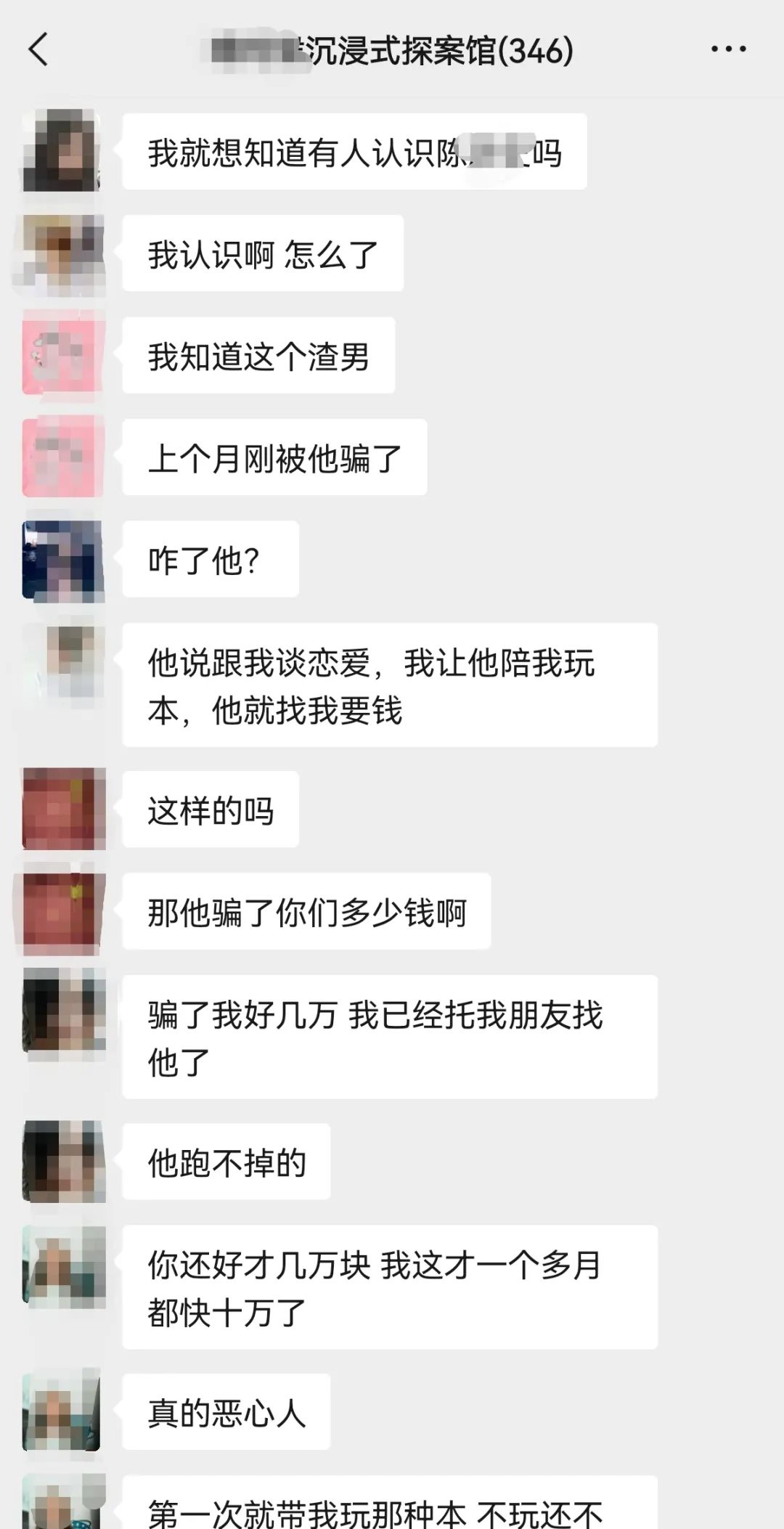View profile of sender saying 真的恶心人

tap(63, 1411)
